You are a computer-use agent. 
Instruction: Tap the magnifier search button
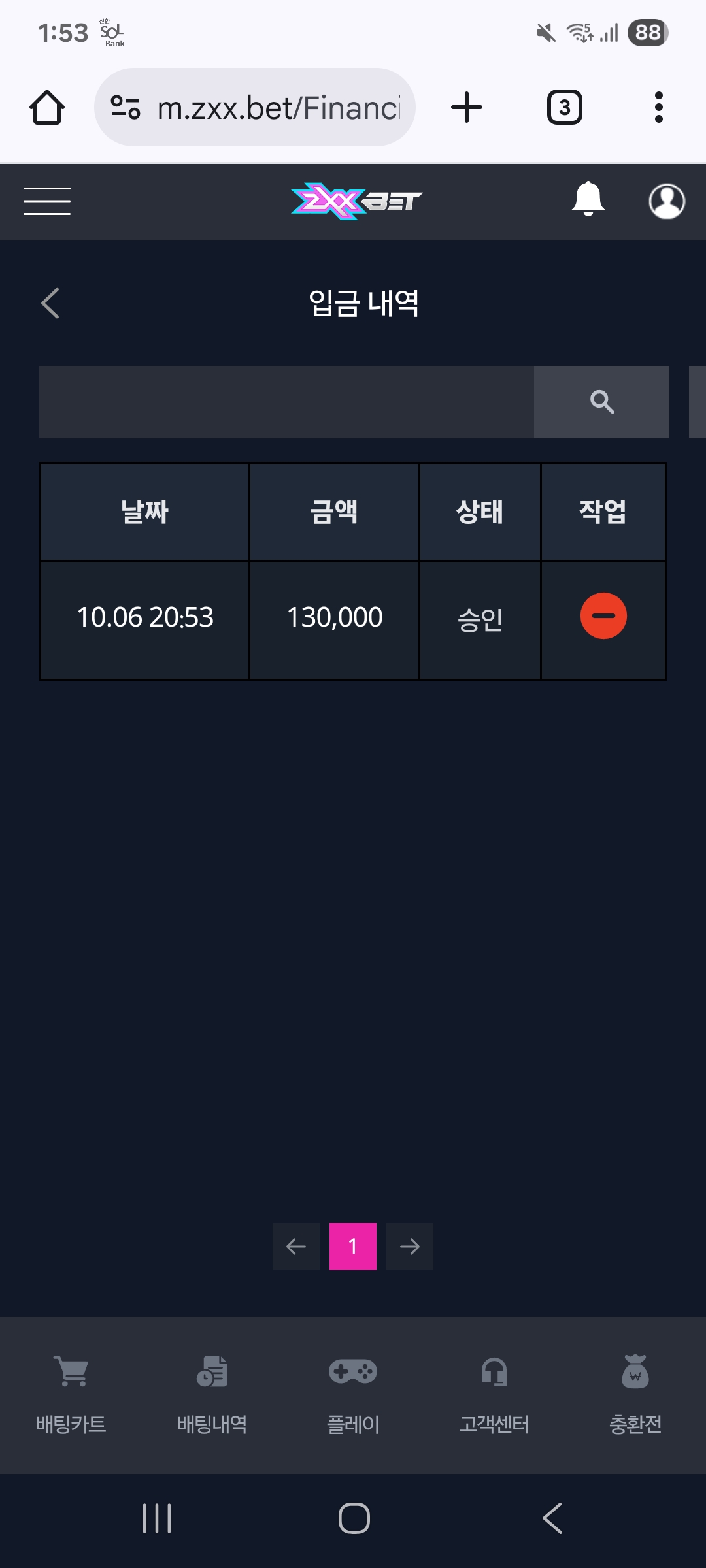click(601, 402)
